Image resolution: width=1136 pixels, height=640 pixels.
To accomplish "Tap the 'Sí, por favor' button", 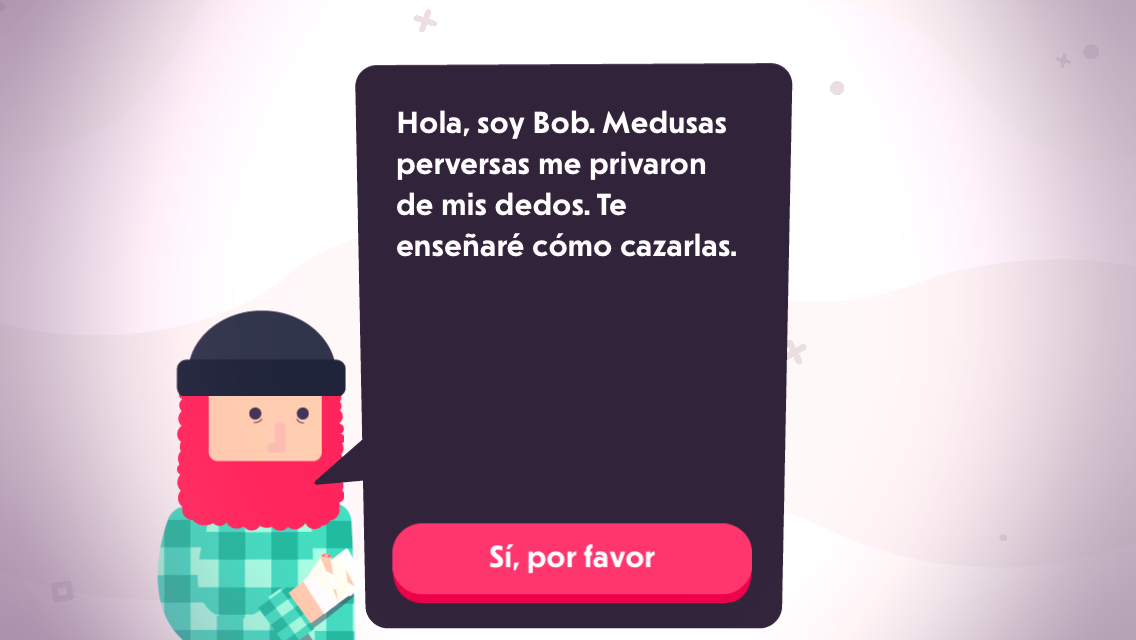I will tap(571, 558).
